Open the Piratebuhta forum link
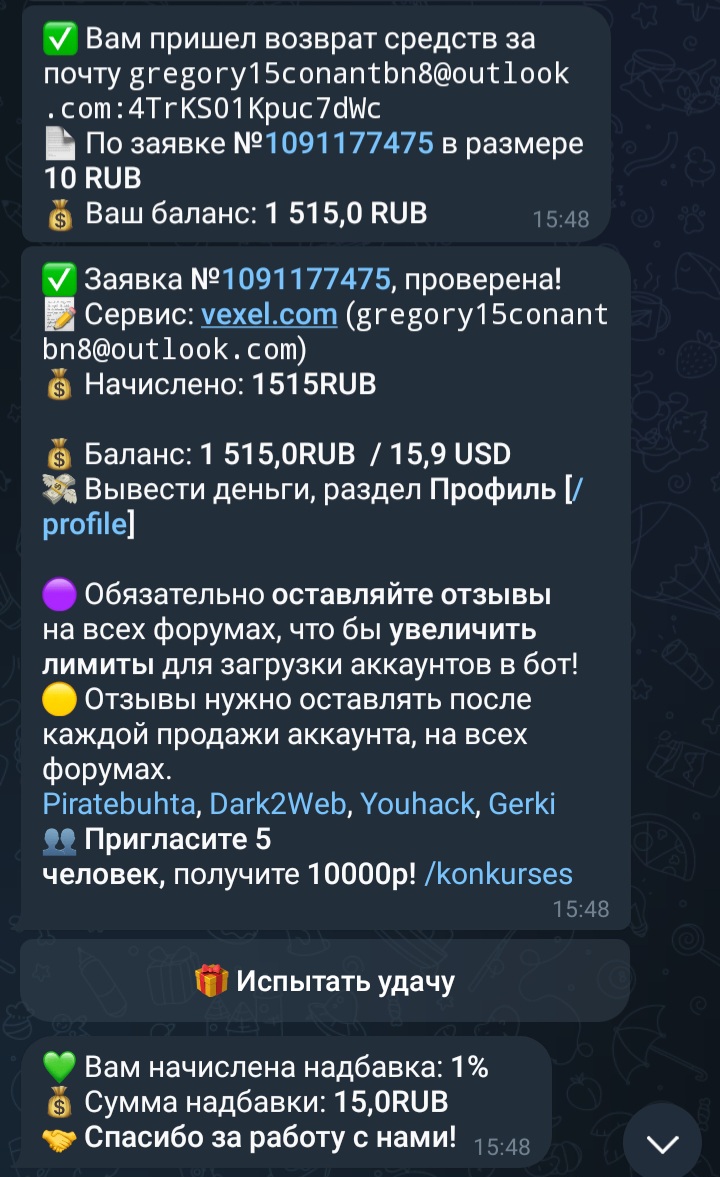Screen dimensions: 720x1177 click(118, 803)
